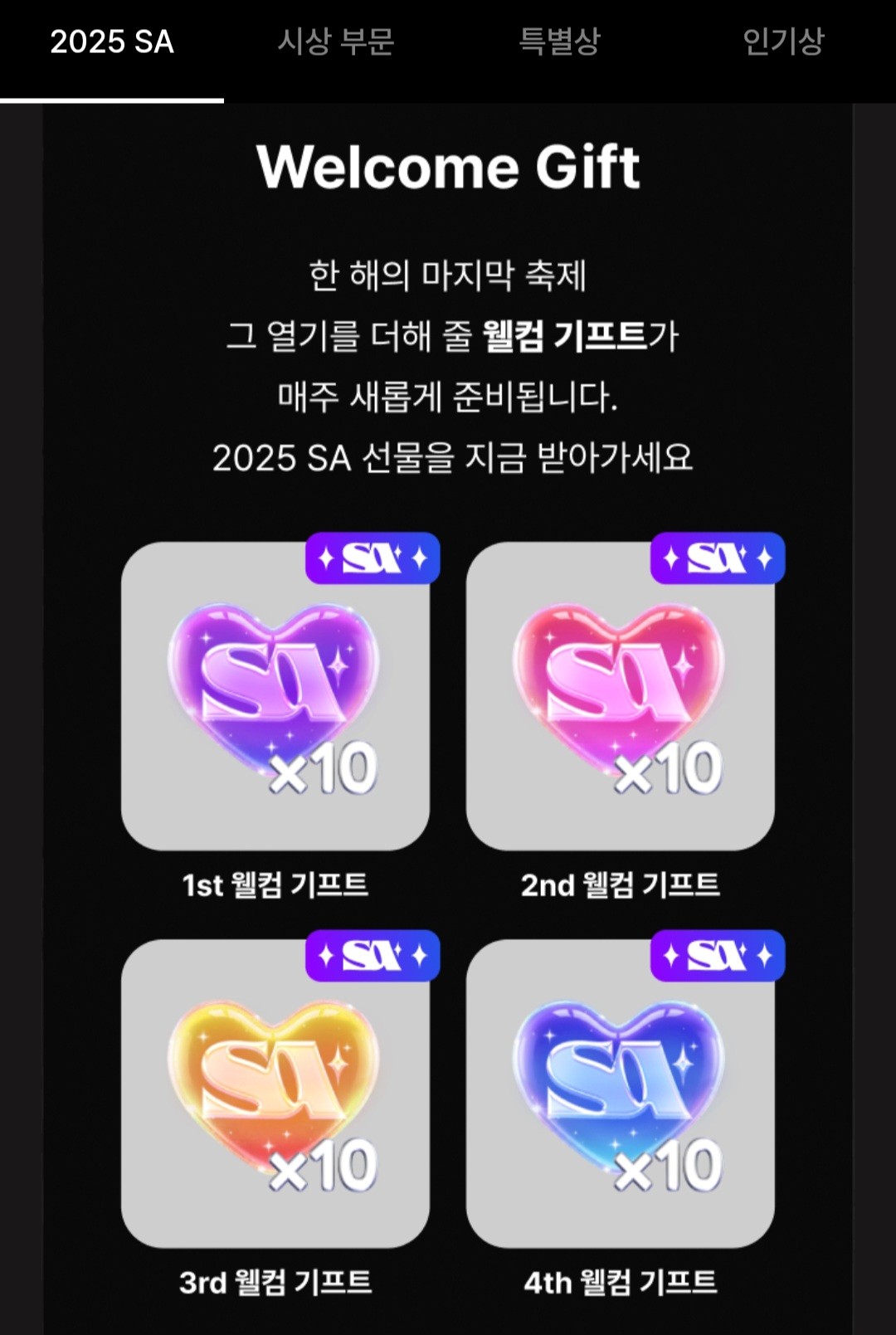The image size is (896, 1335).
Task: Go to the 인기상 tab
Action: (783, 43)
